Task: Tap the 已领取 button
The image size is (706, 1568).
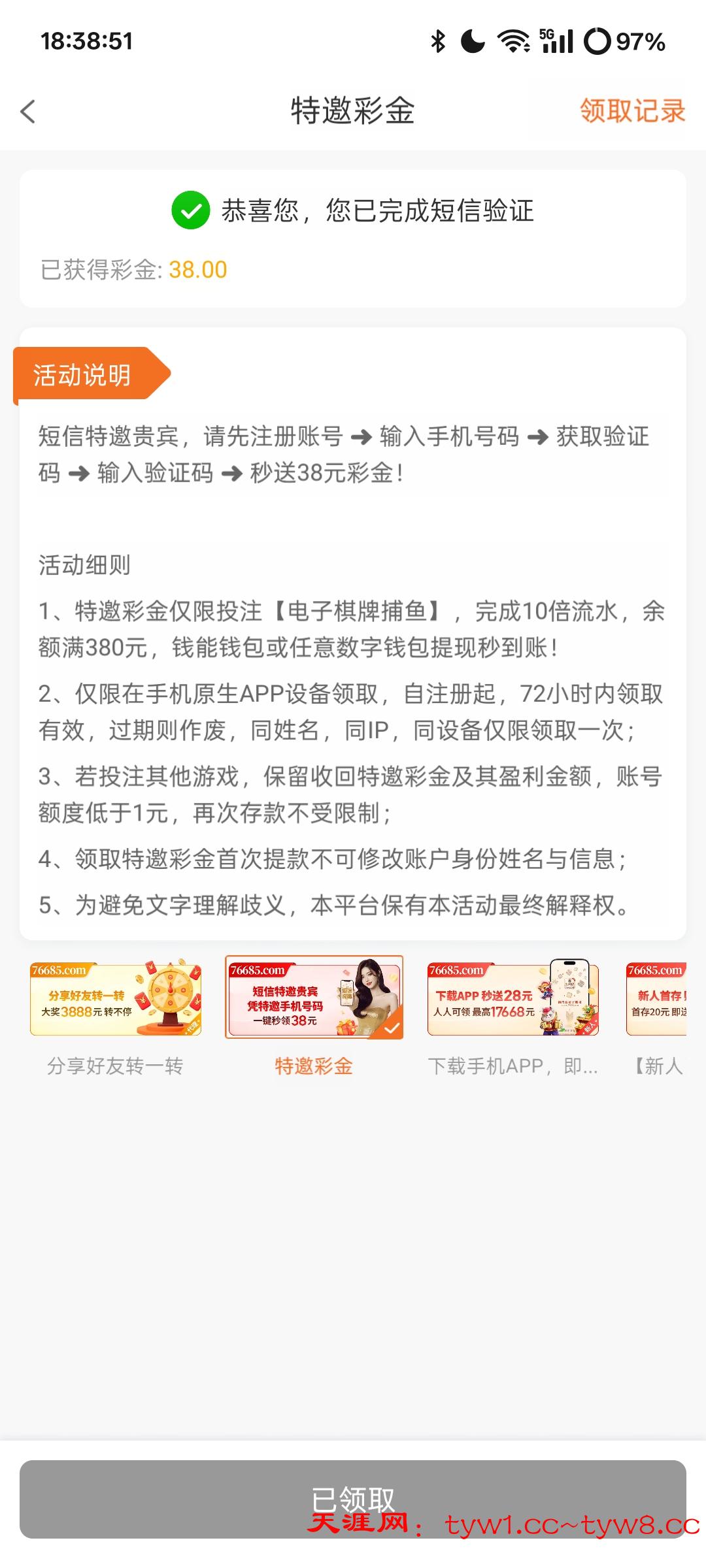Action: point(353,1499)
